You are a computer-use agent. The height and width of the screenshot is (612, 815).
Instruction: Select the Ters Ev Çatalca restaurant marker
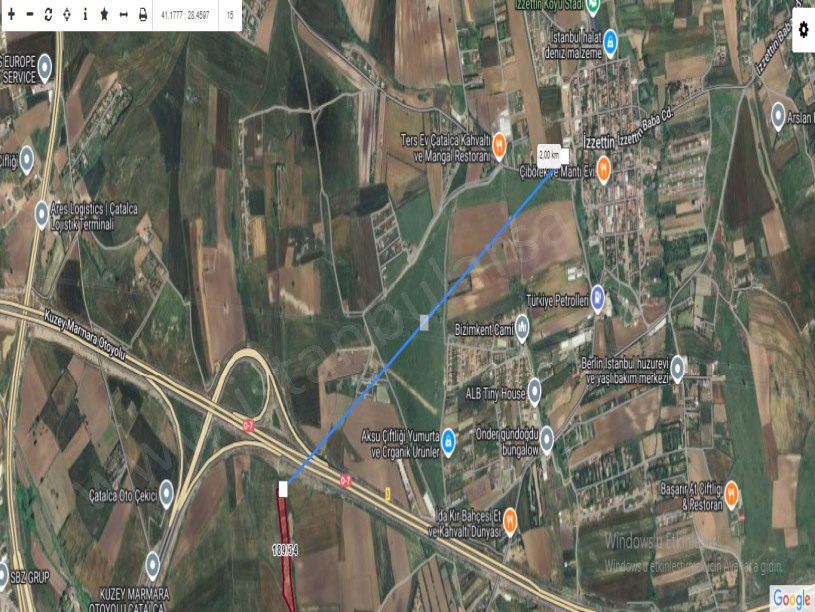click(x=499, y=147)
